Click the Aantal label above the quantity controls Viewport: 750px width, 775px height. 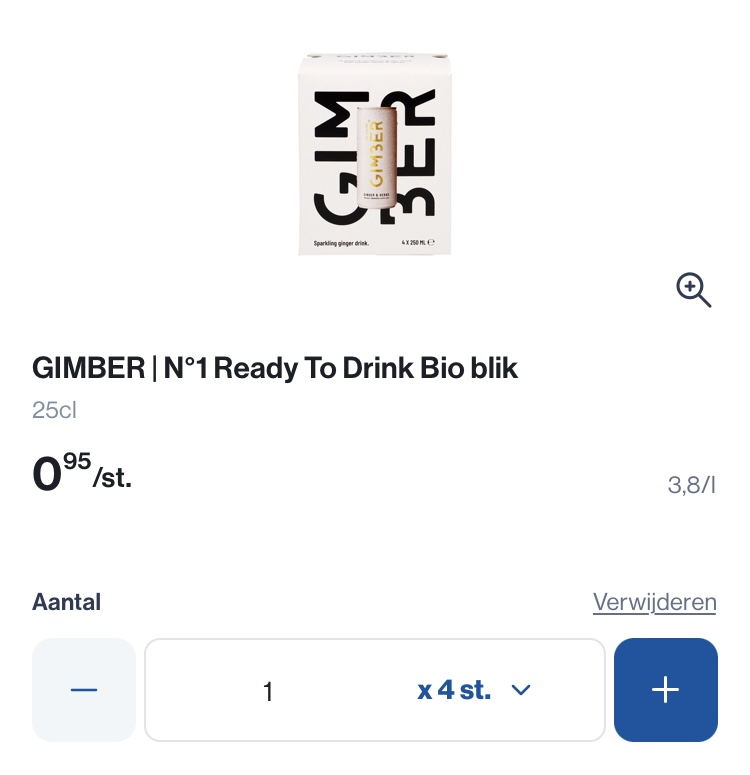pyautogui.click(x=66, y=601)
